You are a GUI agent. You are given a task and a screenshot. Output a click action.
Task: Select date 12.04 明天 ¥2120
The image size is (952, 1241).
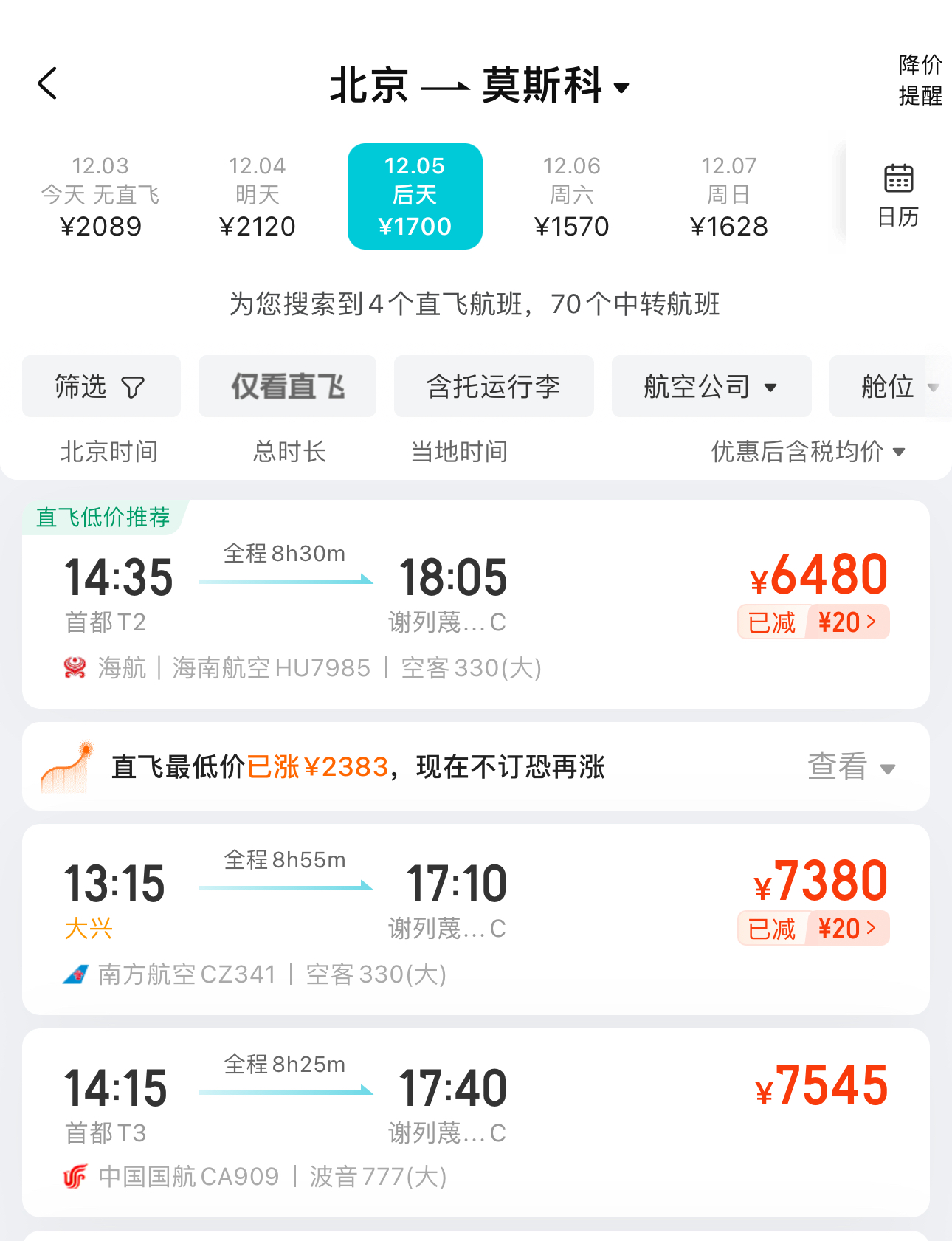coord(257,196)
